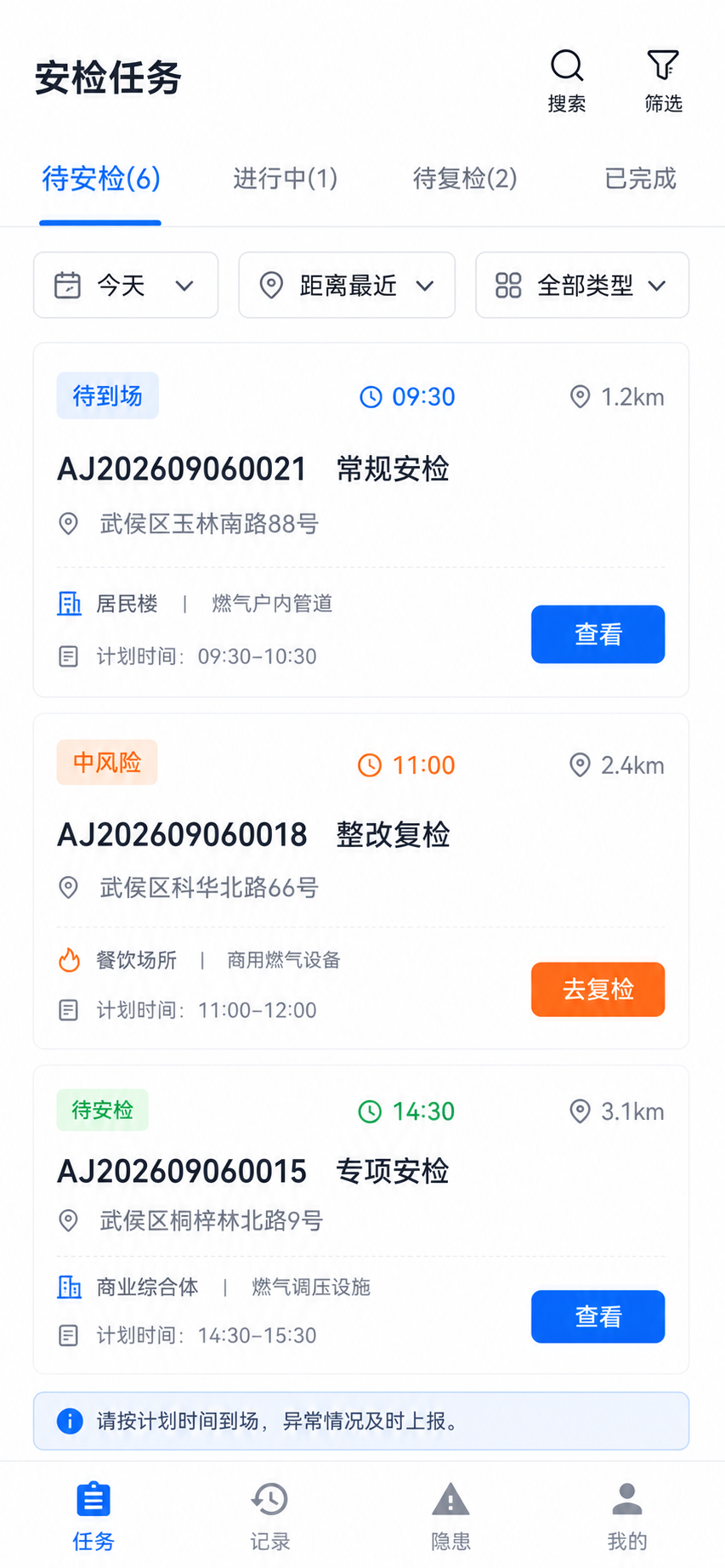Image resolution: width=725 pixels, height=1568 pixels.
Task: Tap 查看 for task AJ202609060021
Action: pos(598,634)
